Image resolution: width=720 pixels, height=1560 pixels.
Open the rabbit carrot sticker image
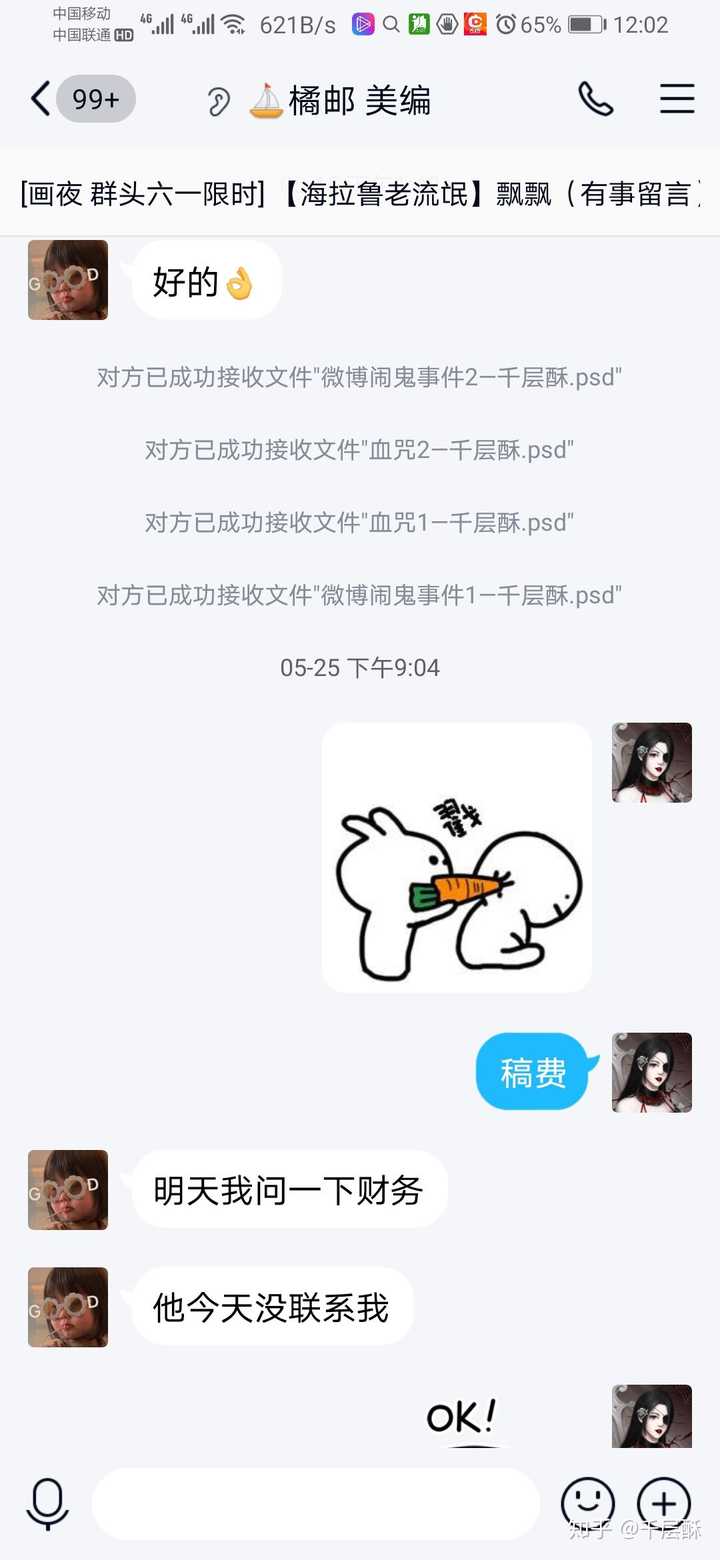tap(457, 857)
